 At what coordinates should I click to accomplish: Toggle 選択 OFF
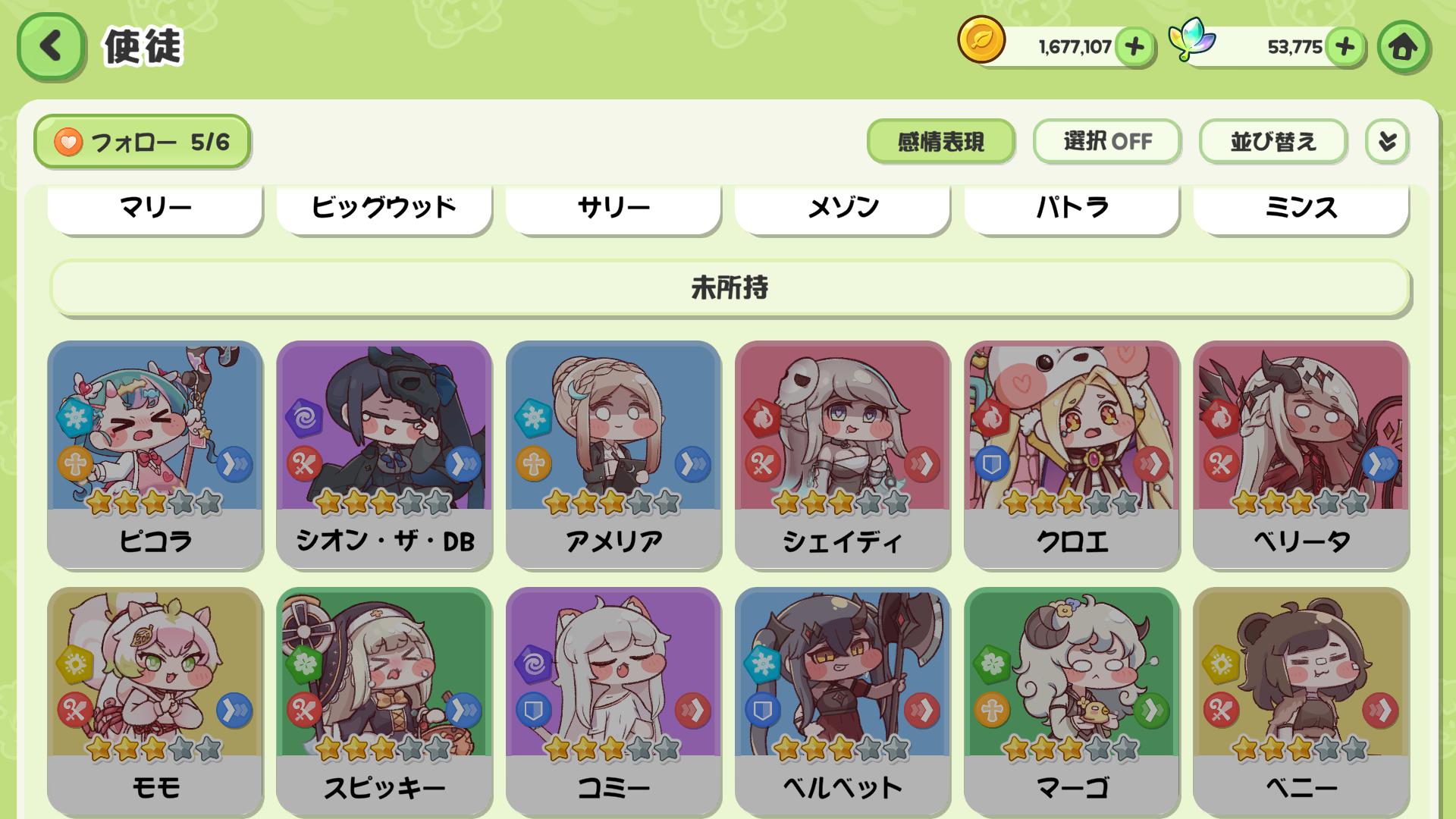[1106, 142]
